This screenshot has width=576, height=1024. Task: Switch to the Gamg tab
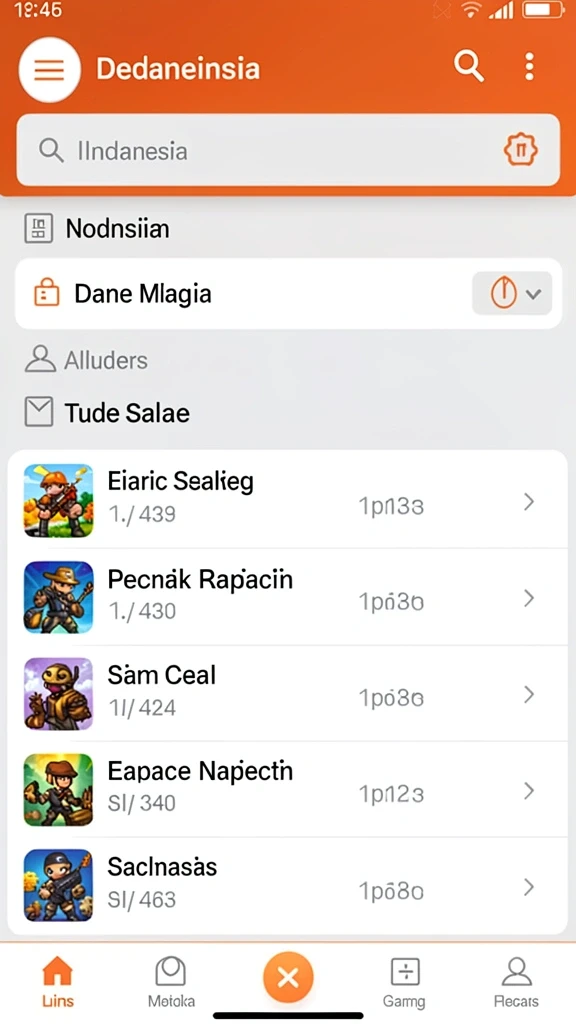[404, 982]
